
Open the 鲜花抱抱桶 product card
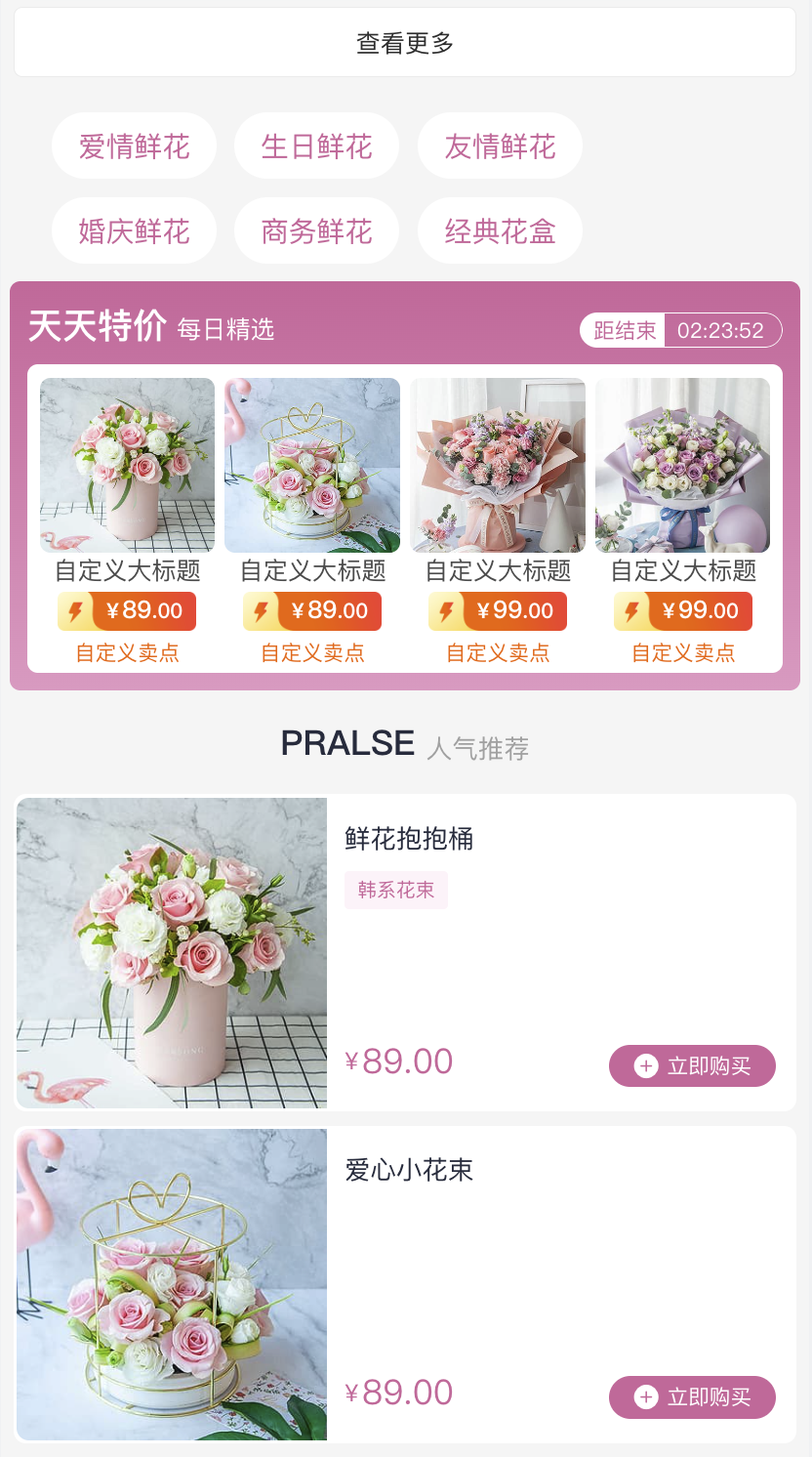click(x=405, y=953)
